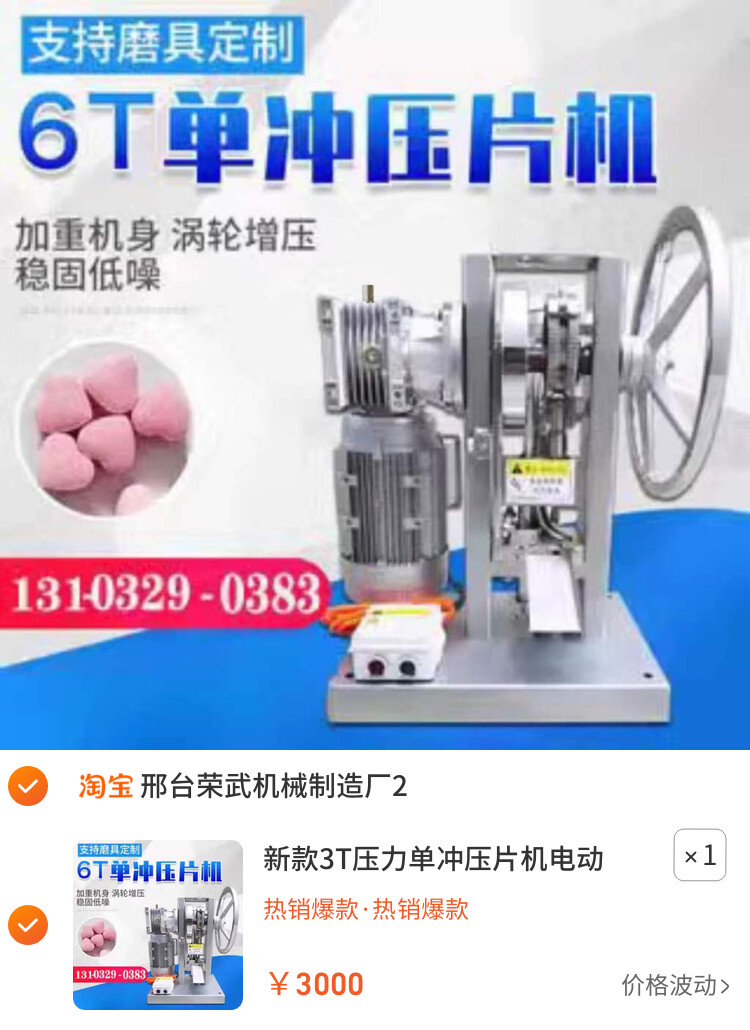This screenshot has height=1030, width=750.
Task: Open the shop 邢台荣武机械制造厂2
Action: (272, 786)
